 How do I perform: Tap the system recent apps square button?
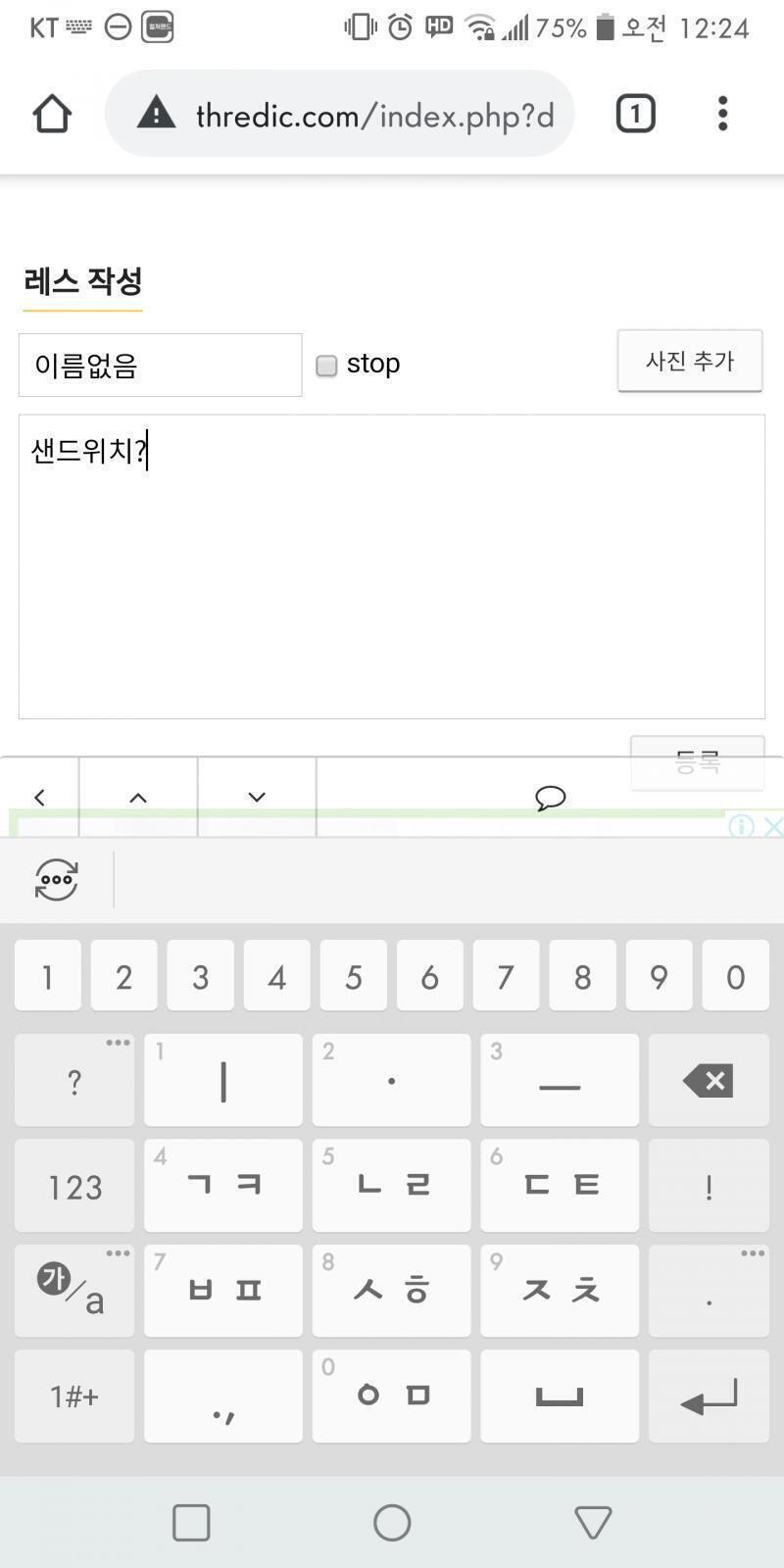pyautogui.click(x=191, y=1523)
